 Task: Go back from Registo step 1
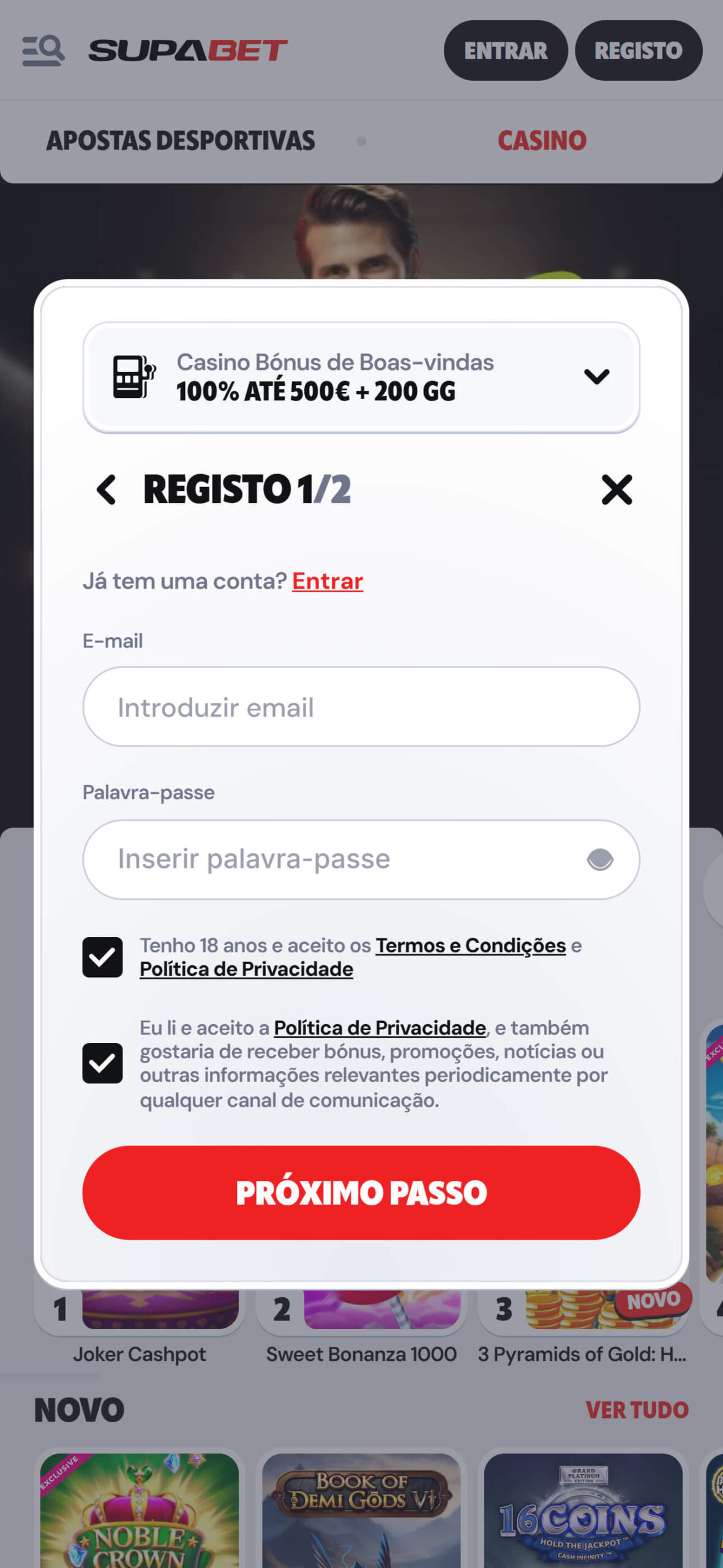[107, 489]
